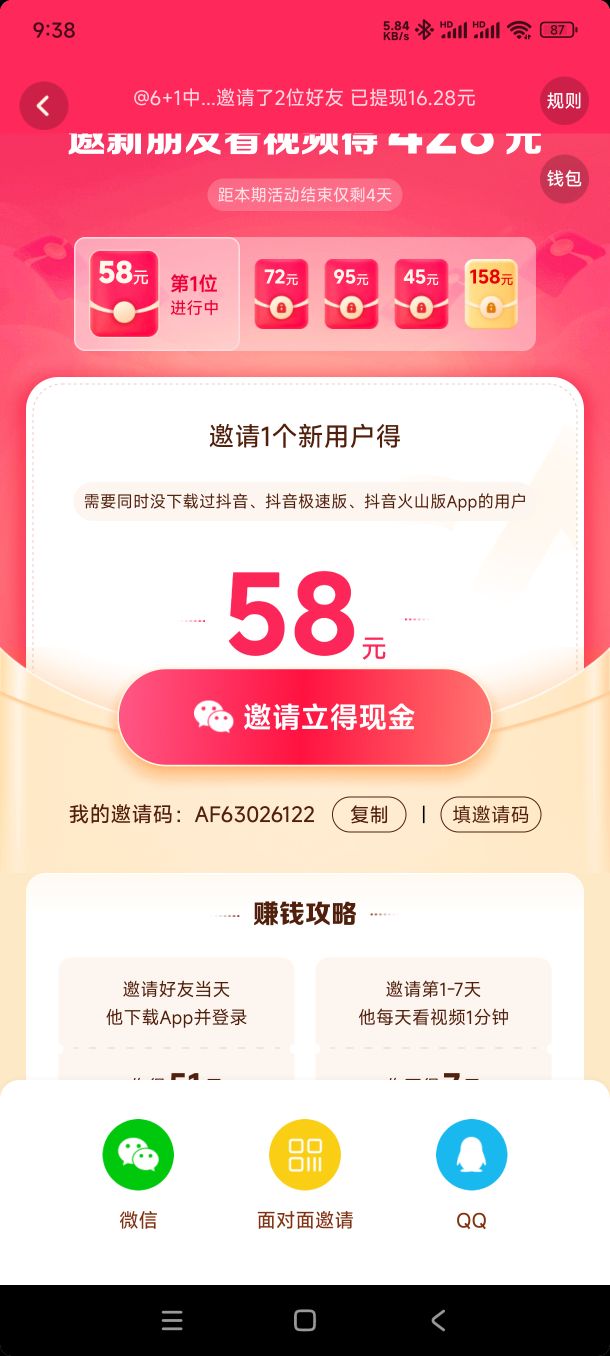Select the locked 45元 red packet
This screenshot has height=1356, width=610.
[421, 294]
